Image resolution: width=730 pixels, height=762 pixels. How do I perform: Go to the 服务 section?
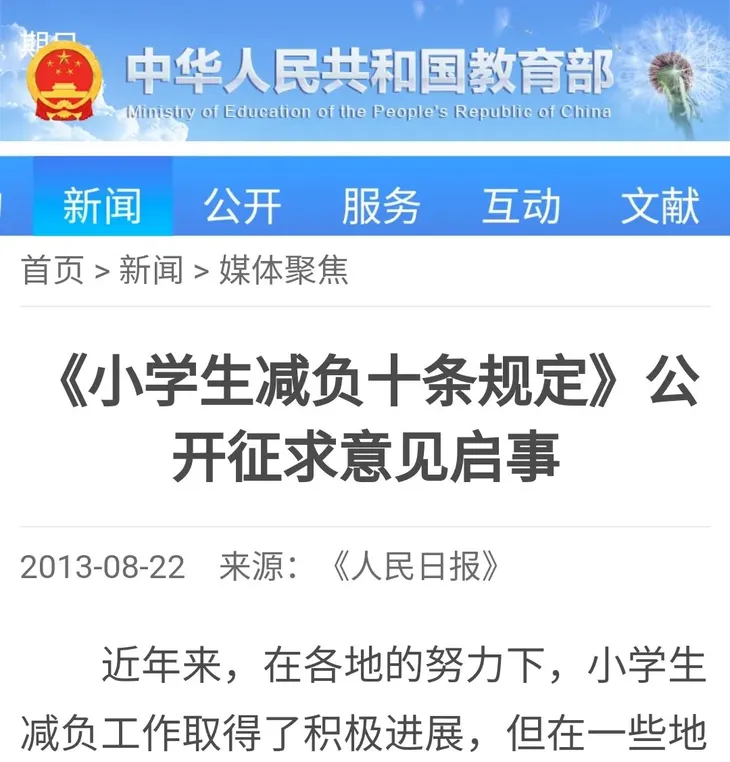(381, 206)
